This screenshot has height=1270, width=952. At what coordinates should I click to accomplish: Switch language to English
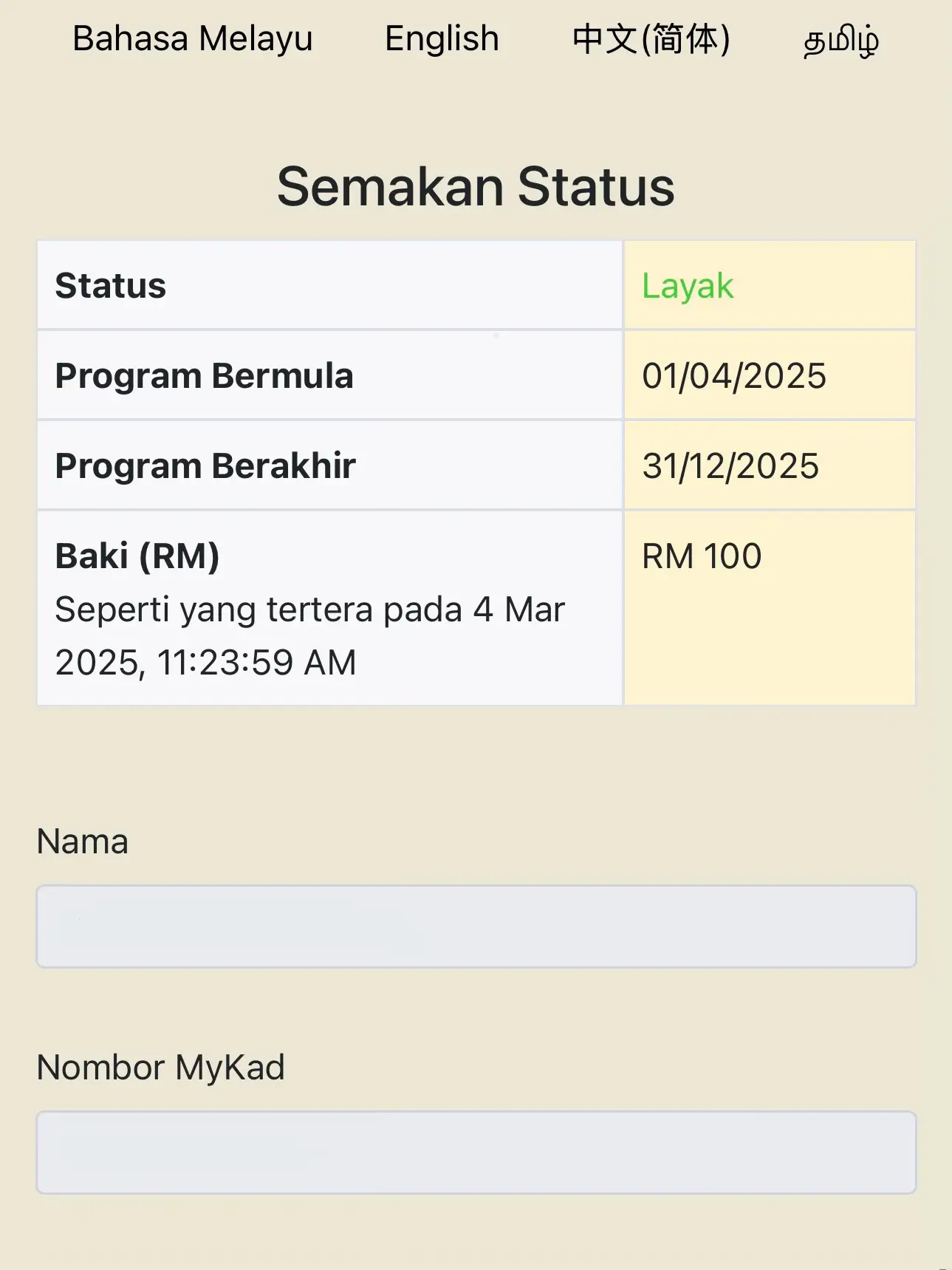(x=442, y=39)
